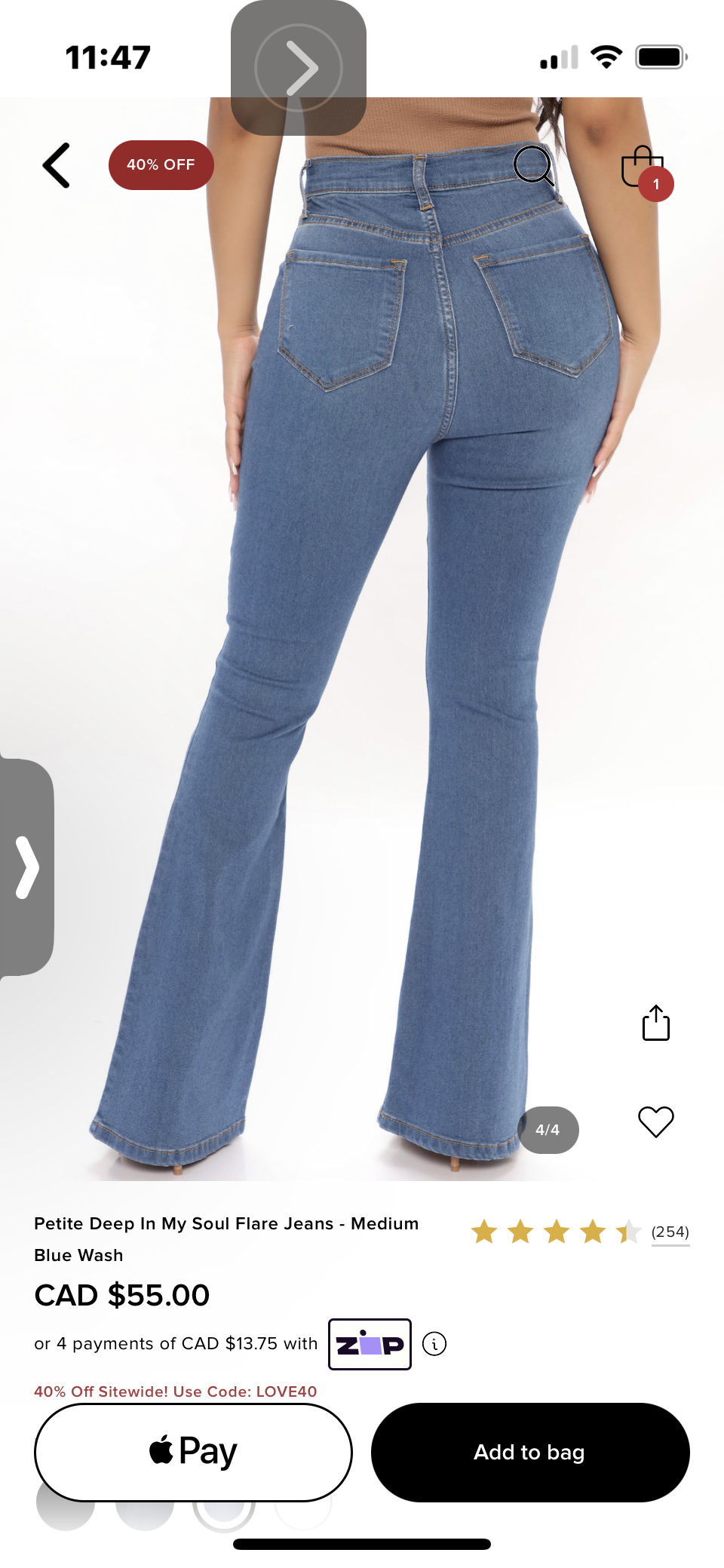Share this flare jeans product
The width and height of the screenshot is (724, 1568).
coord(655,1023)
